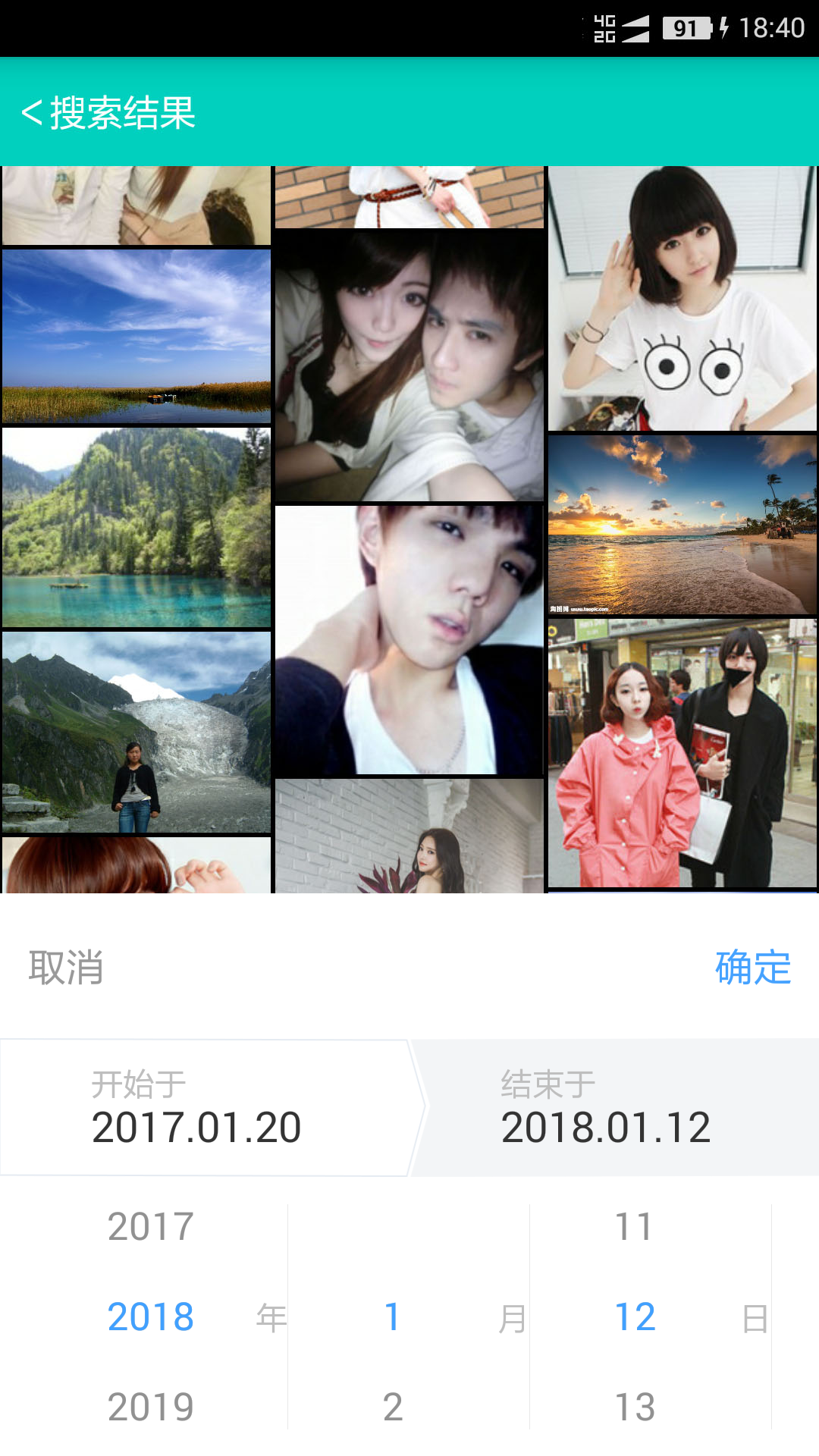Go back from 搜索结果 page
819x1456 pixels.
pos(33,112)
